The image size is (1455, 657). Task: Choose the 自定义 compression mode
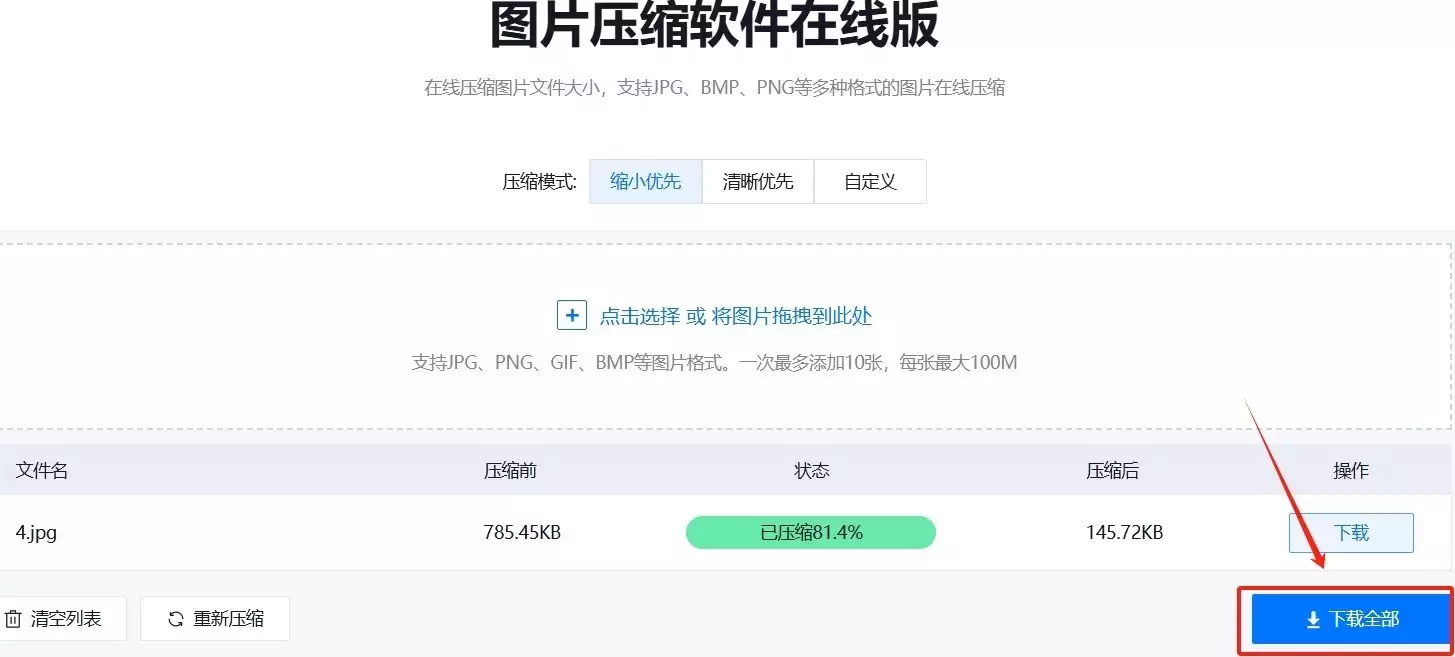(870, 182)
